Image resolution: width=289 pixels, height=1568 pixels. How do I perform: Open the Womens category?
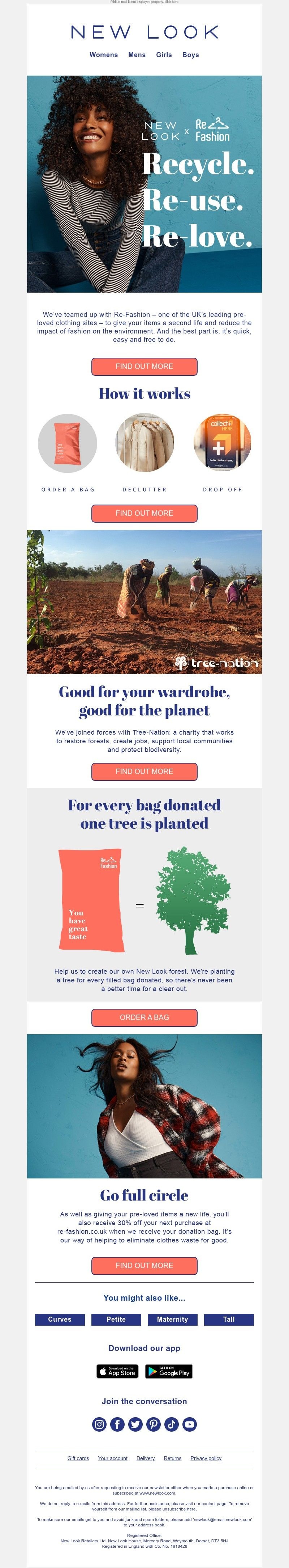click(103, 55)
